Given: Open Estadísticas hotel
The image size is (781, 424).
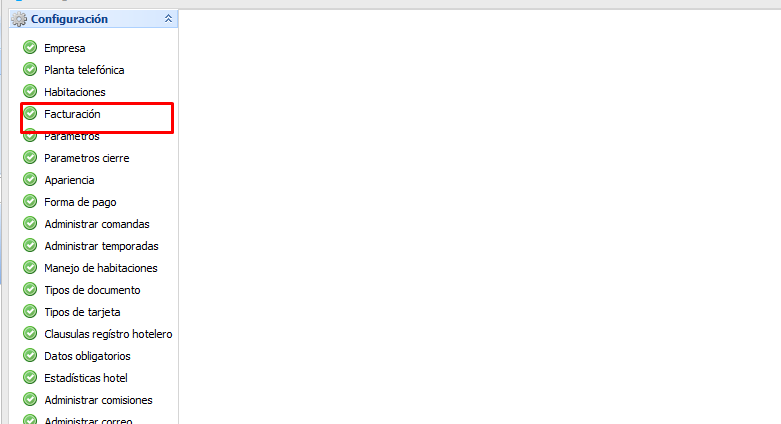Looking at the screenshot, I should (86, 378).
